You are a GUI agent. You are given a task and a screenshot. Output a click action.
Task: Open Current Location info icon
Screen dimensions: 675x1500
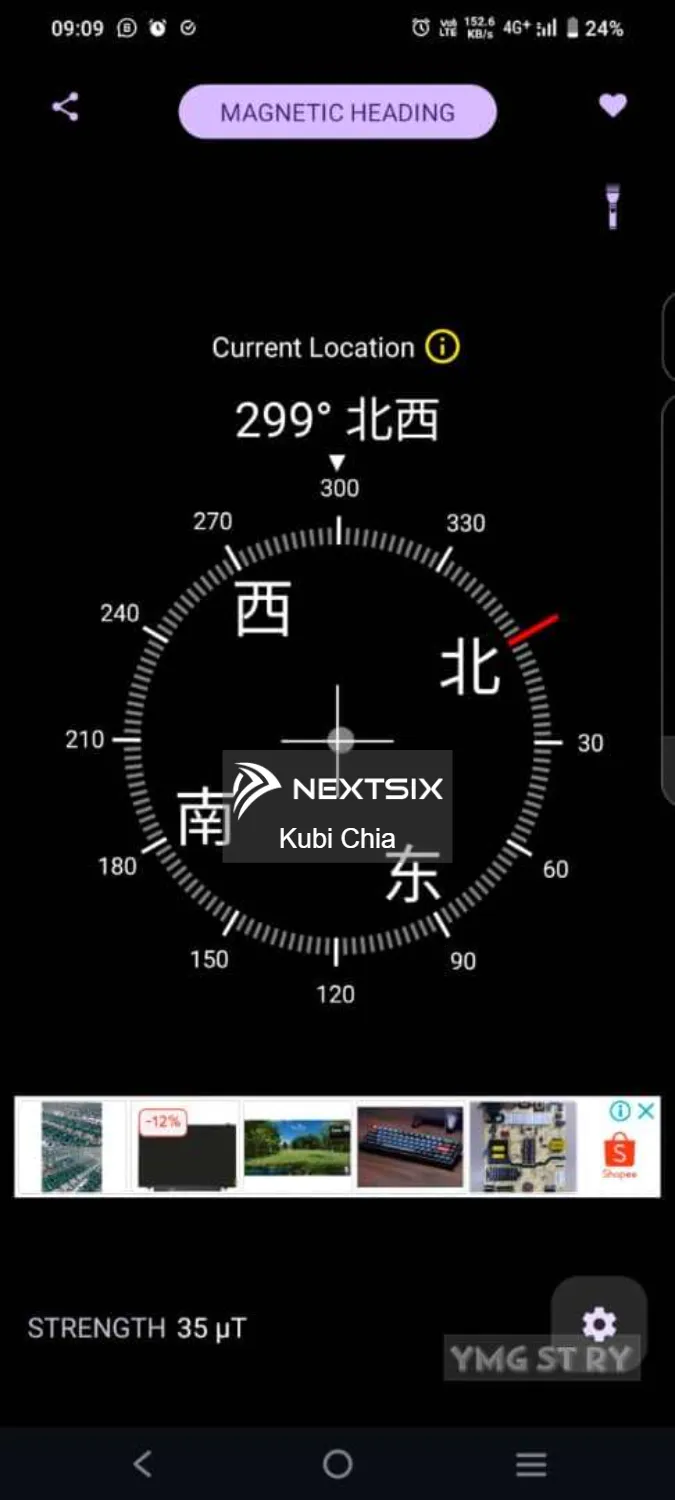pos(442,347)
